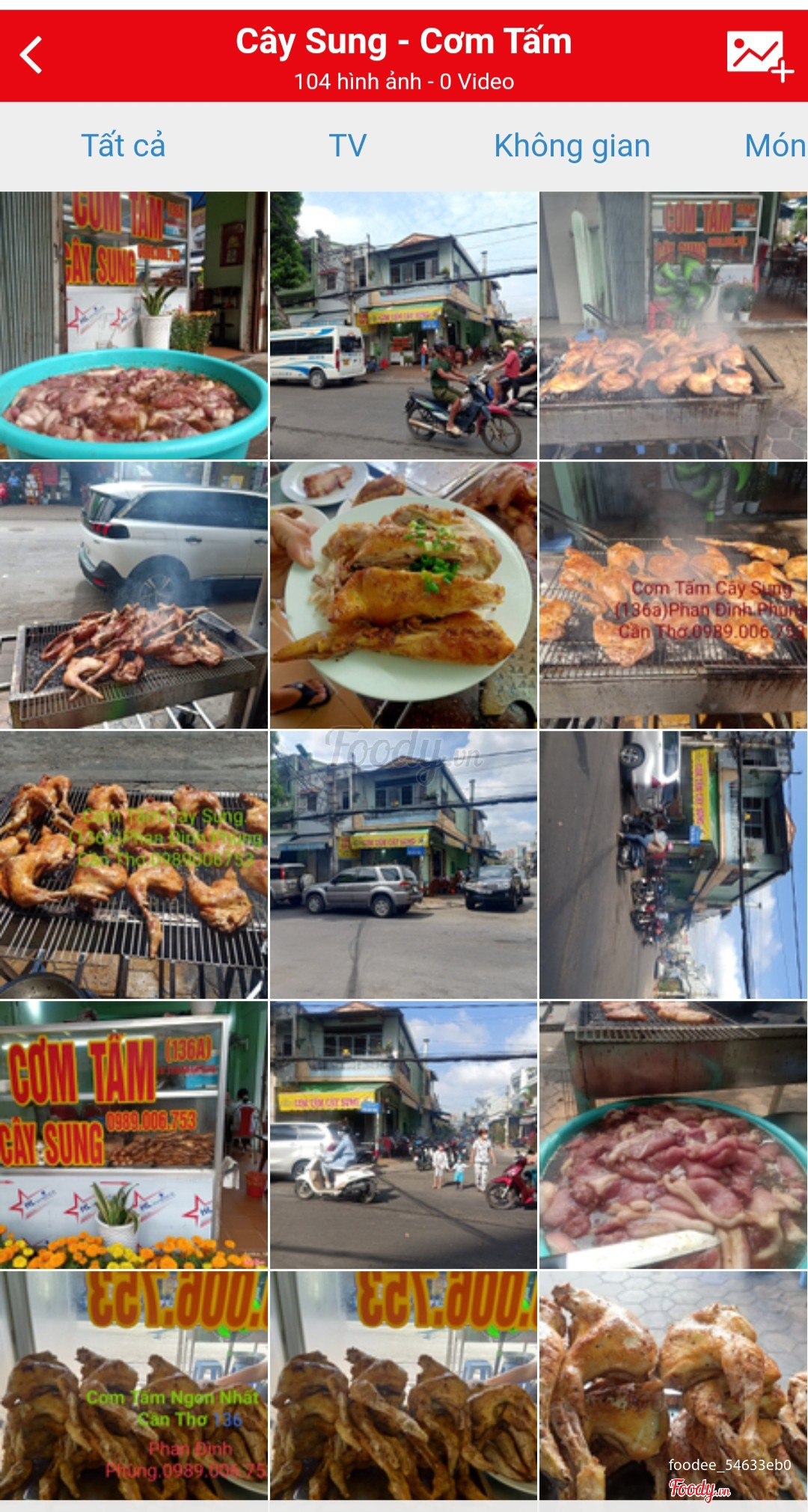This screenshot has width=808, height=1512.
Task: Open photo of white SUV behind smoking grill
Action: 133,596
